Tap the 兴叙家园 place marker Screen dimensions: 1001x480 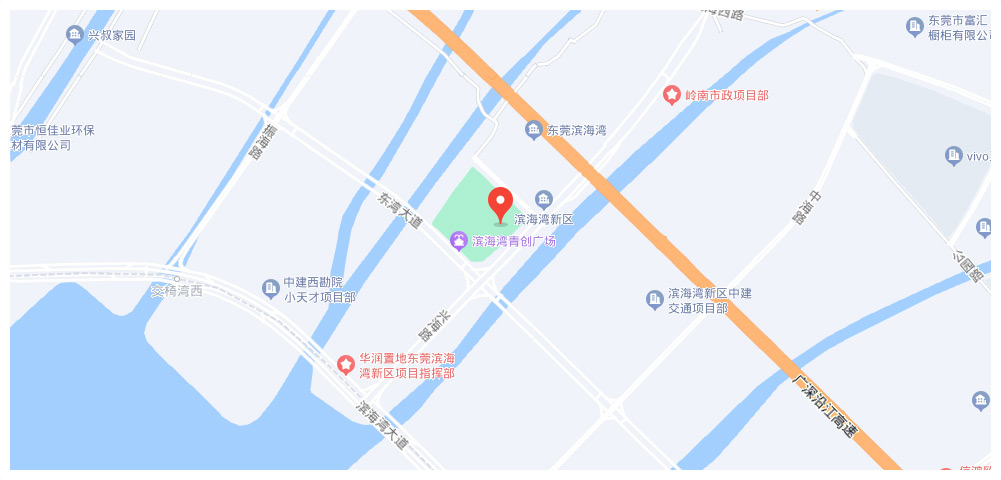coord(76,35)
